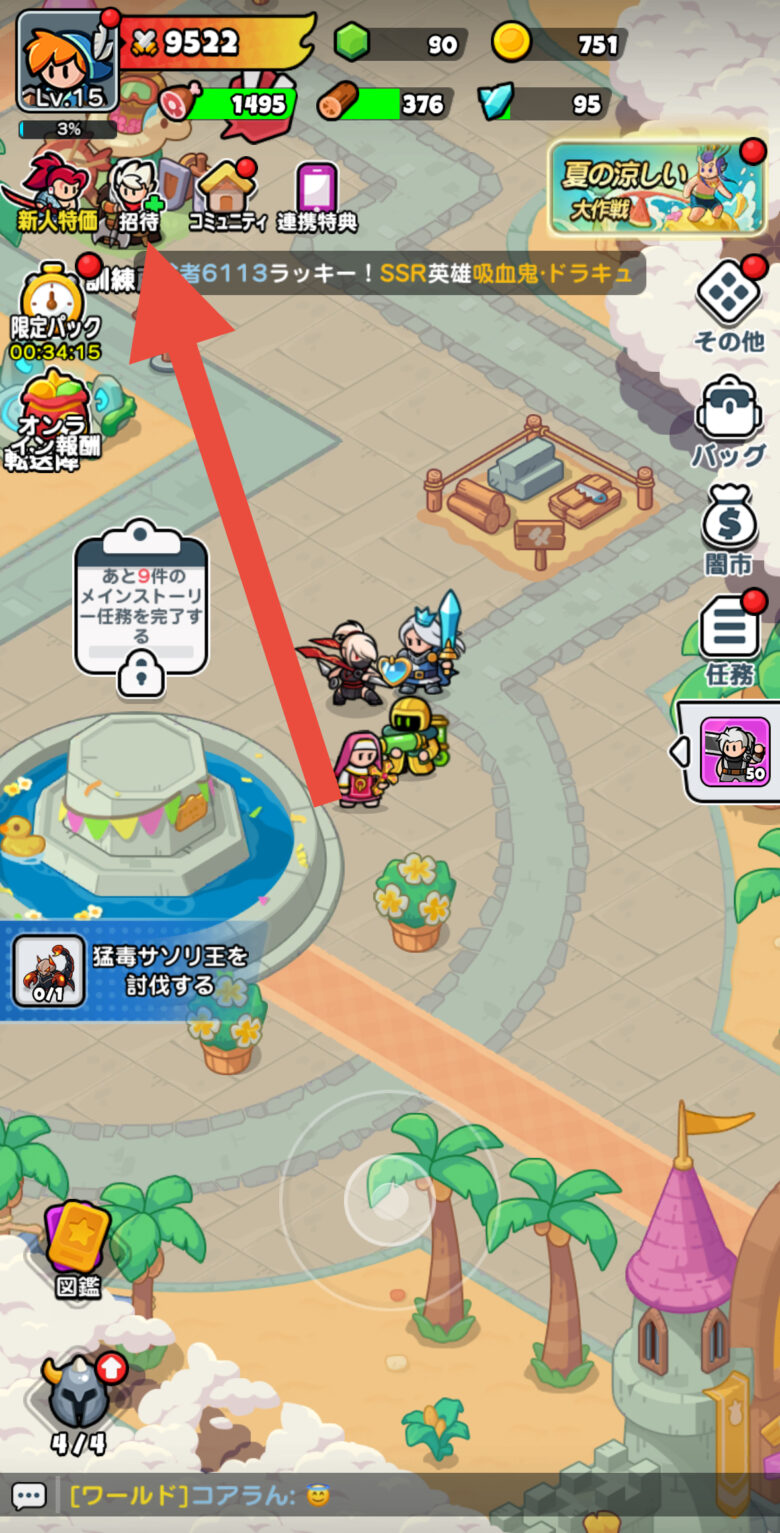Claim the オンライン報酬 online reward
Screen dimensions: 780x1533
pyautogui.click(x=56, y=420)
